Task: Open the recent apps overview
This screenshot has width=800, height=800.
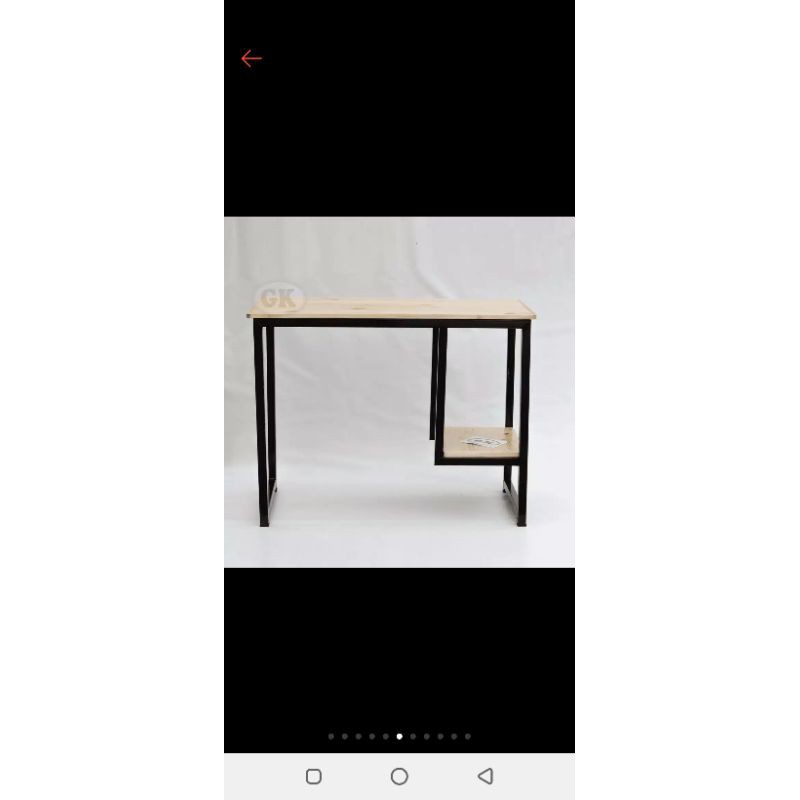Action: pyautogui.click(x=313, y=776)
